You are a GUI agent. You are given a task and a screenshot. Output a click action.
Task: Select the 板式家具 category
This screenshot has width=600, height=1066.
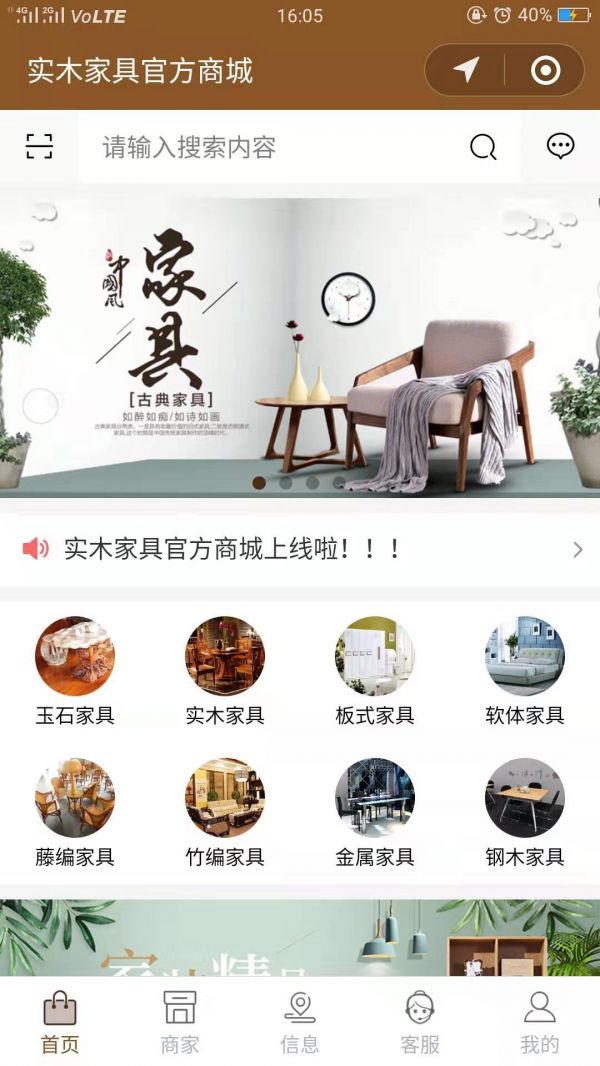point(375,671)
